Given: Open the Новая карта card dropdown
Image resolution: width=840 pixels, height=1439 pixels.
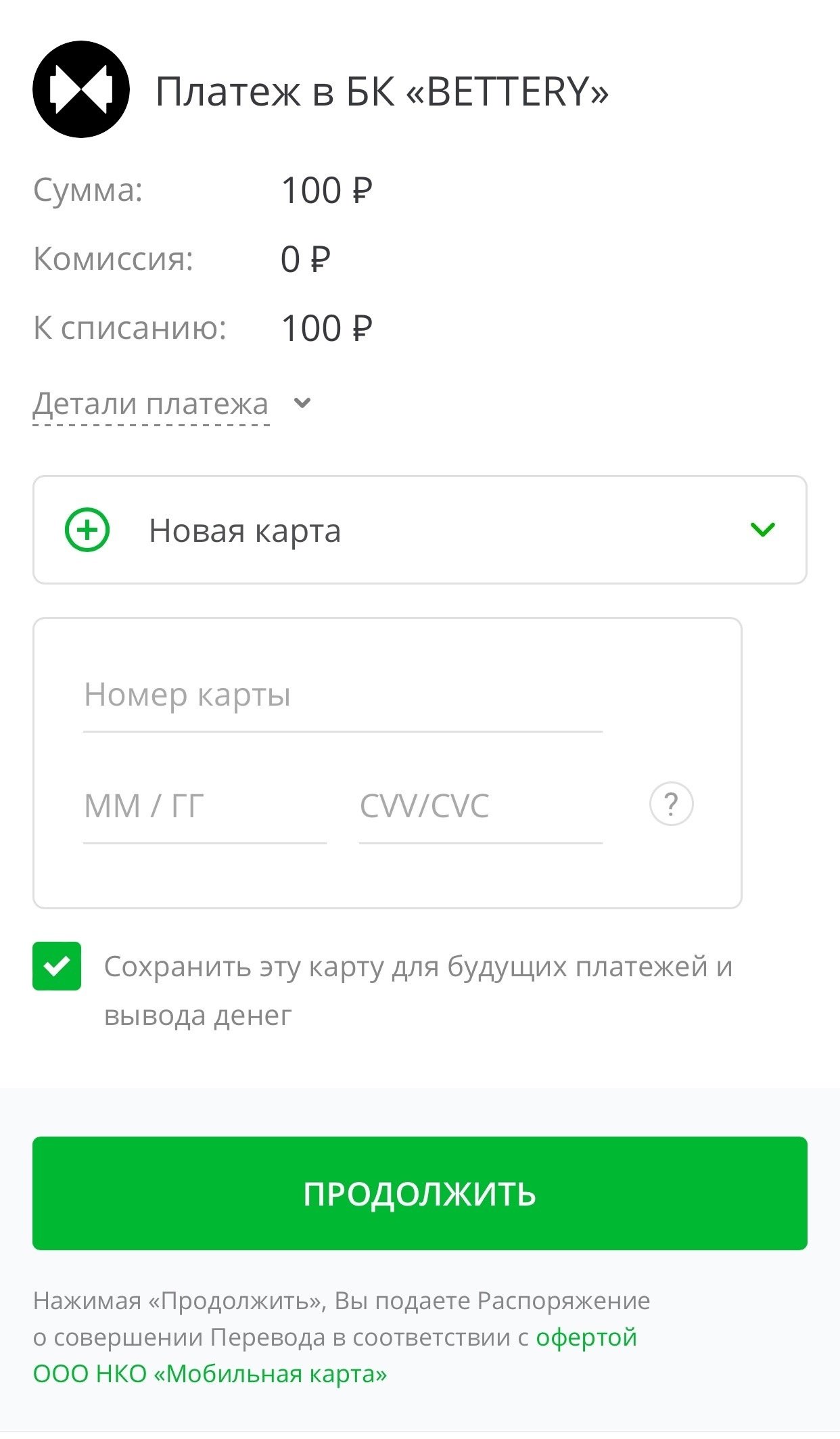Looking at the screenshot, I should click(419, 530).
